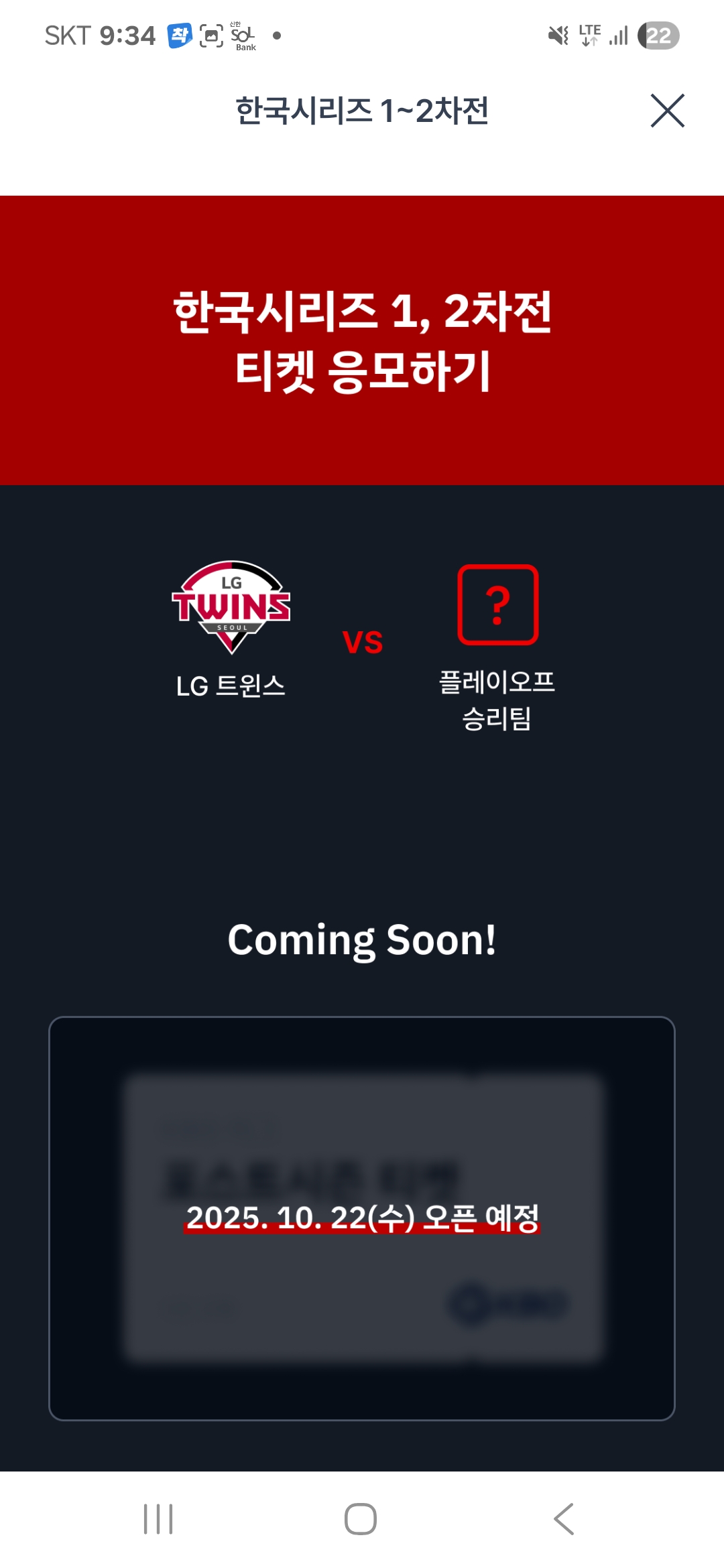Close the 한국시리즈 1~2차전 page

coord(667,111)
